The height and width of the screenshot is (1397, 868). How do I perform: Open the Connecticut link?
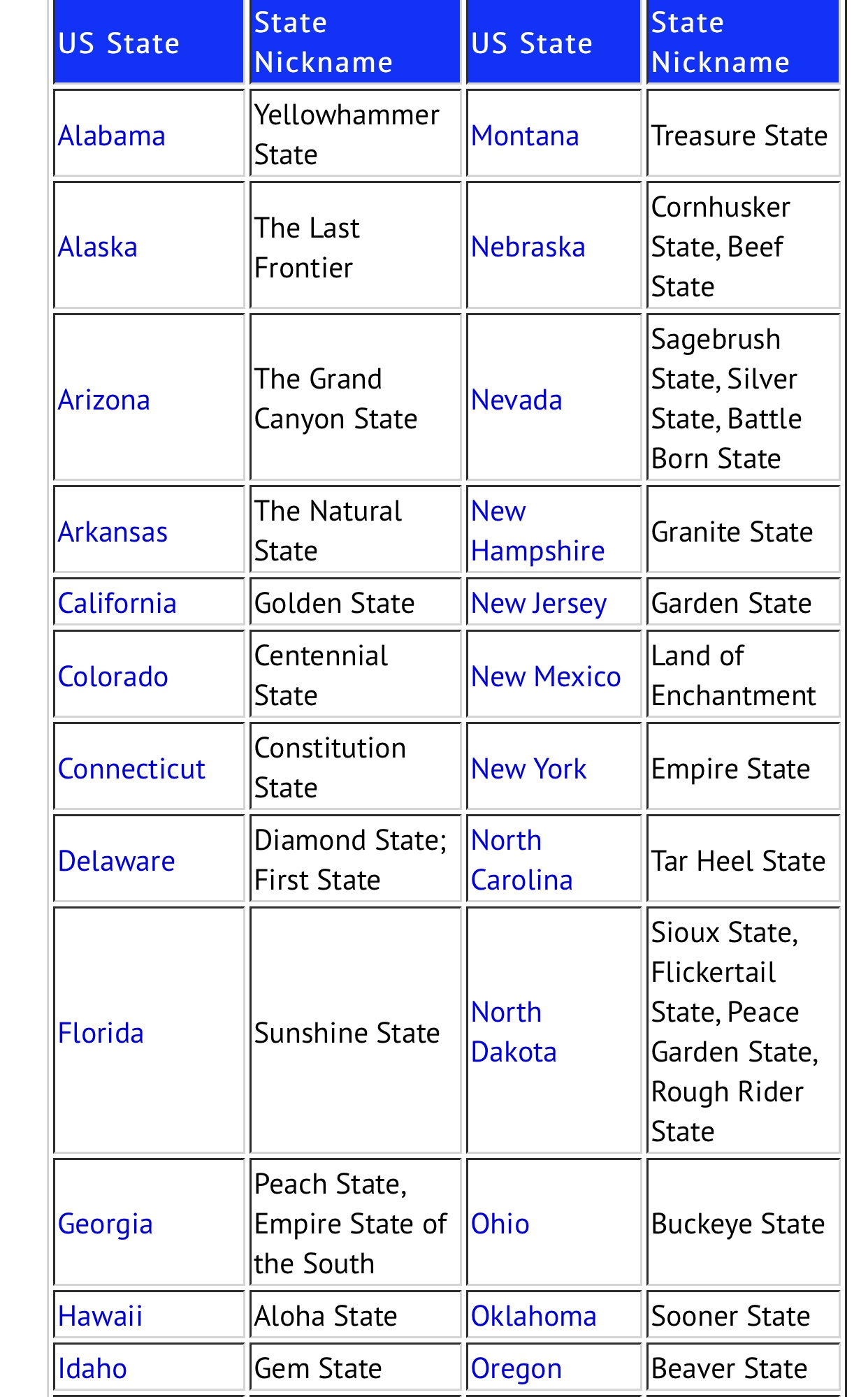[131, 769]
